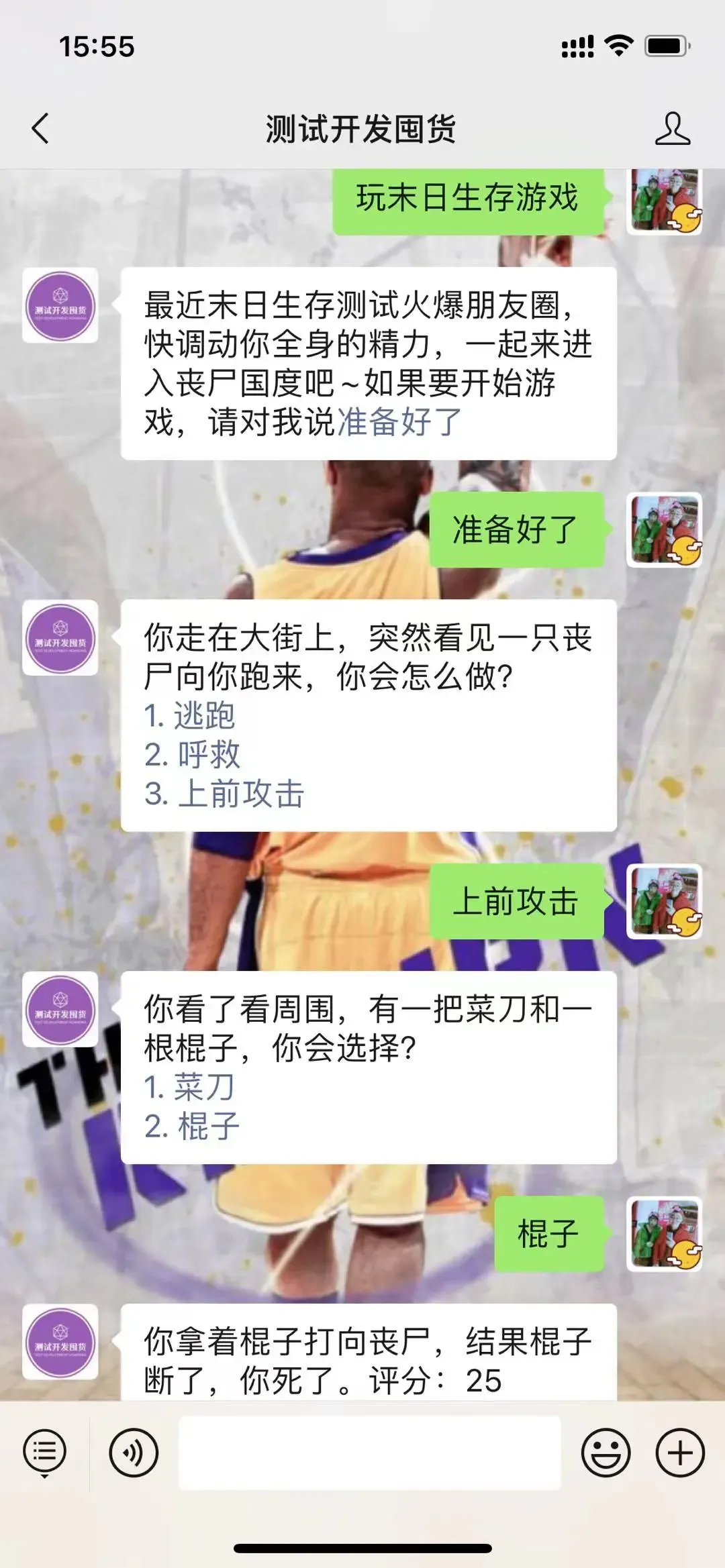
Task: Open your avatar next to 上前攻击
Action: click(665, 901)
